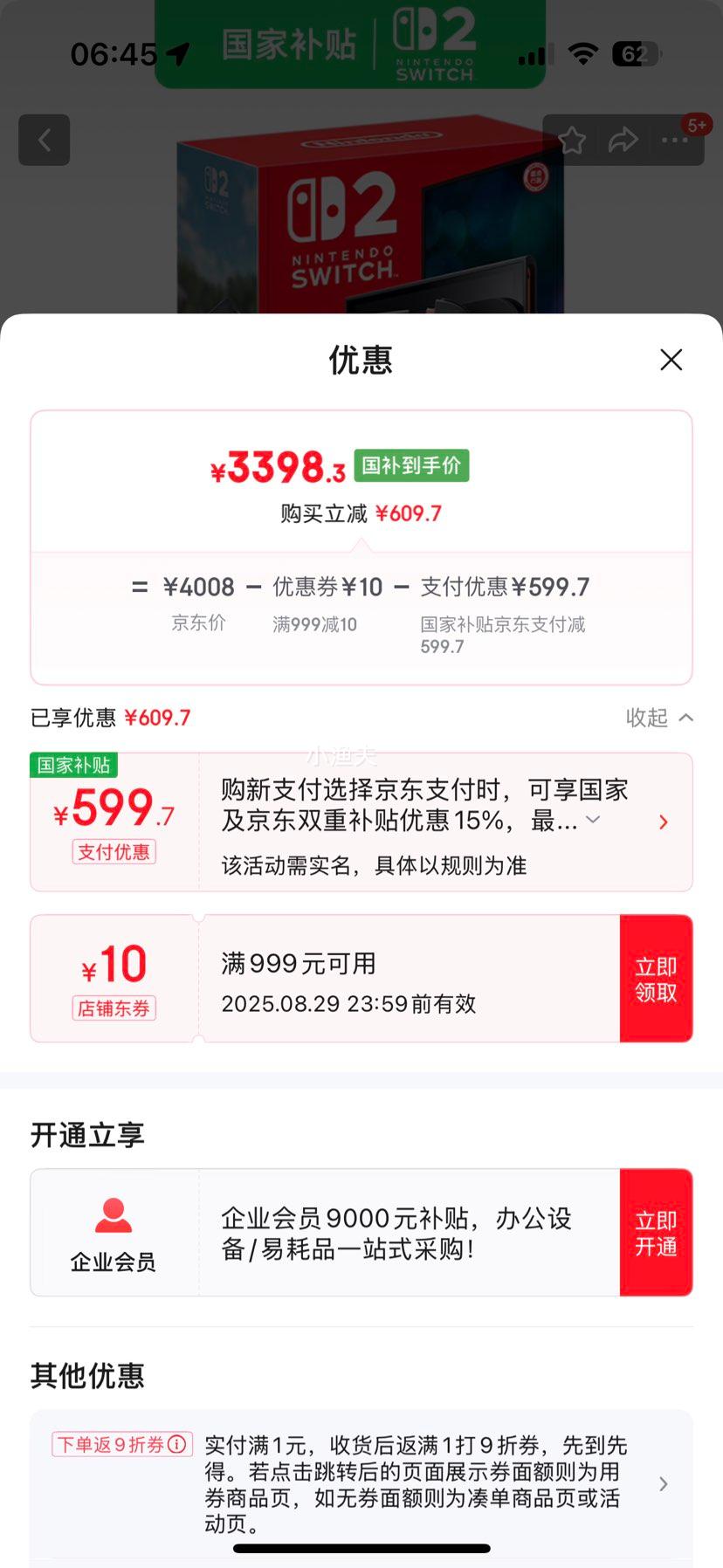Close the 优惠 discount sheet

pos(671,360)
